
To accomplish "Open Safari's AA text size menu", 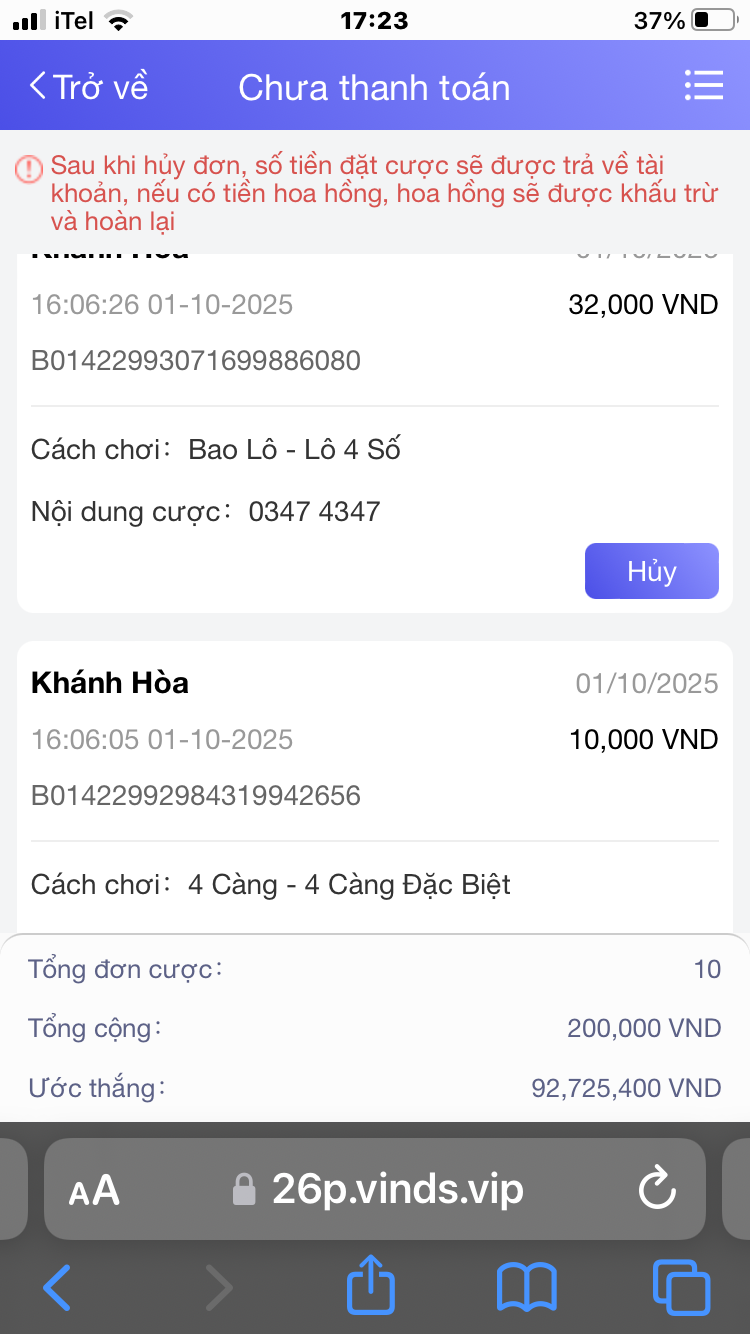I will coord(94,1191).
